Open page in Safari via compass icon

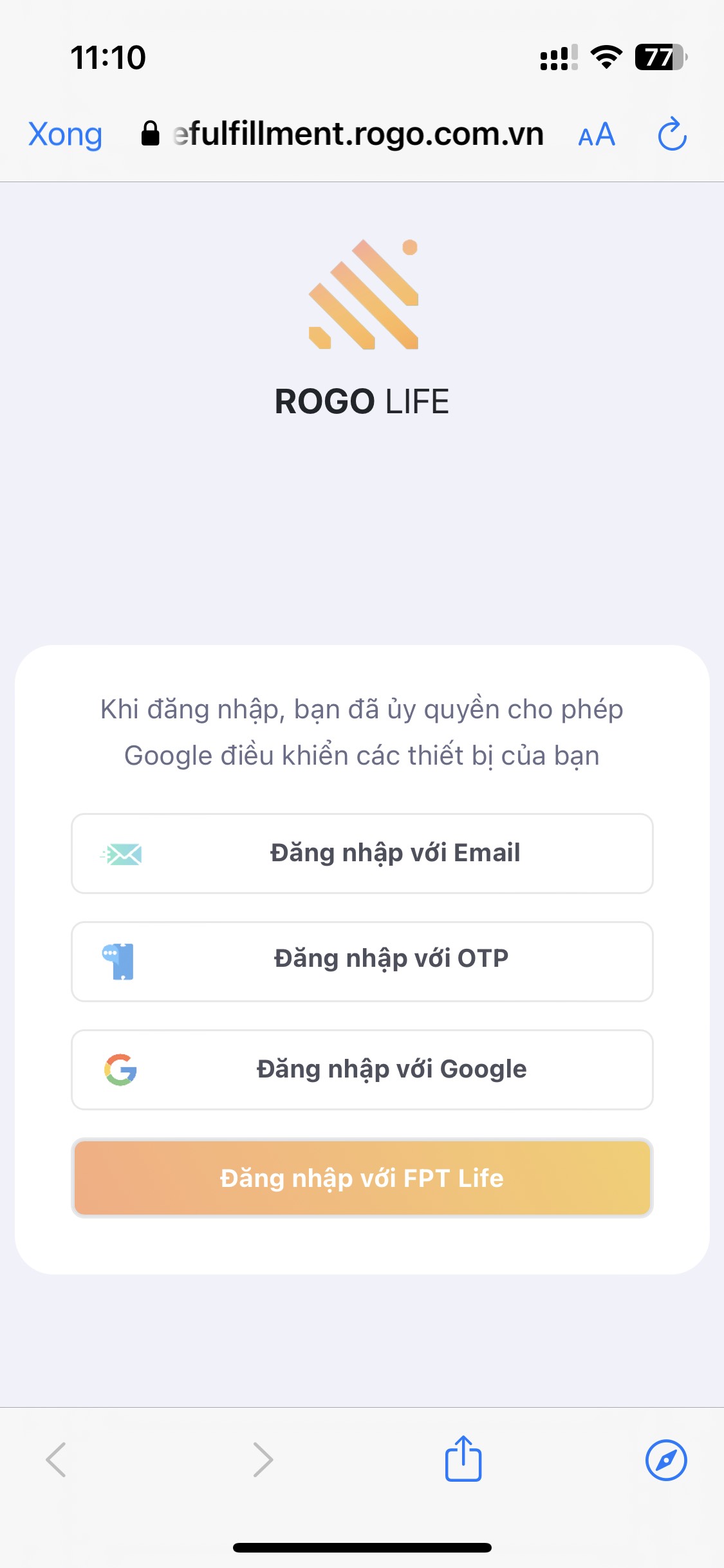[x=666, y=1460]
